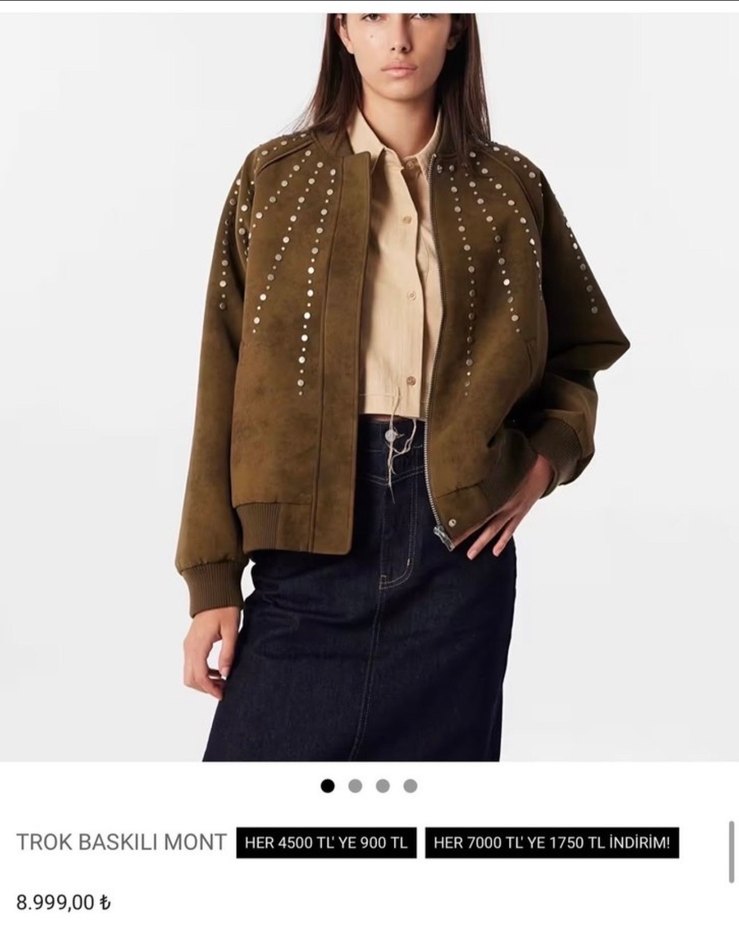The image size is (739, 928).
Task: Jump to the last photo indicator dot
Action: click(x=410, y=786)
